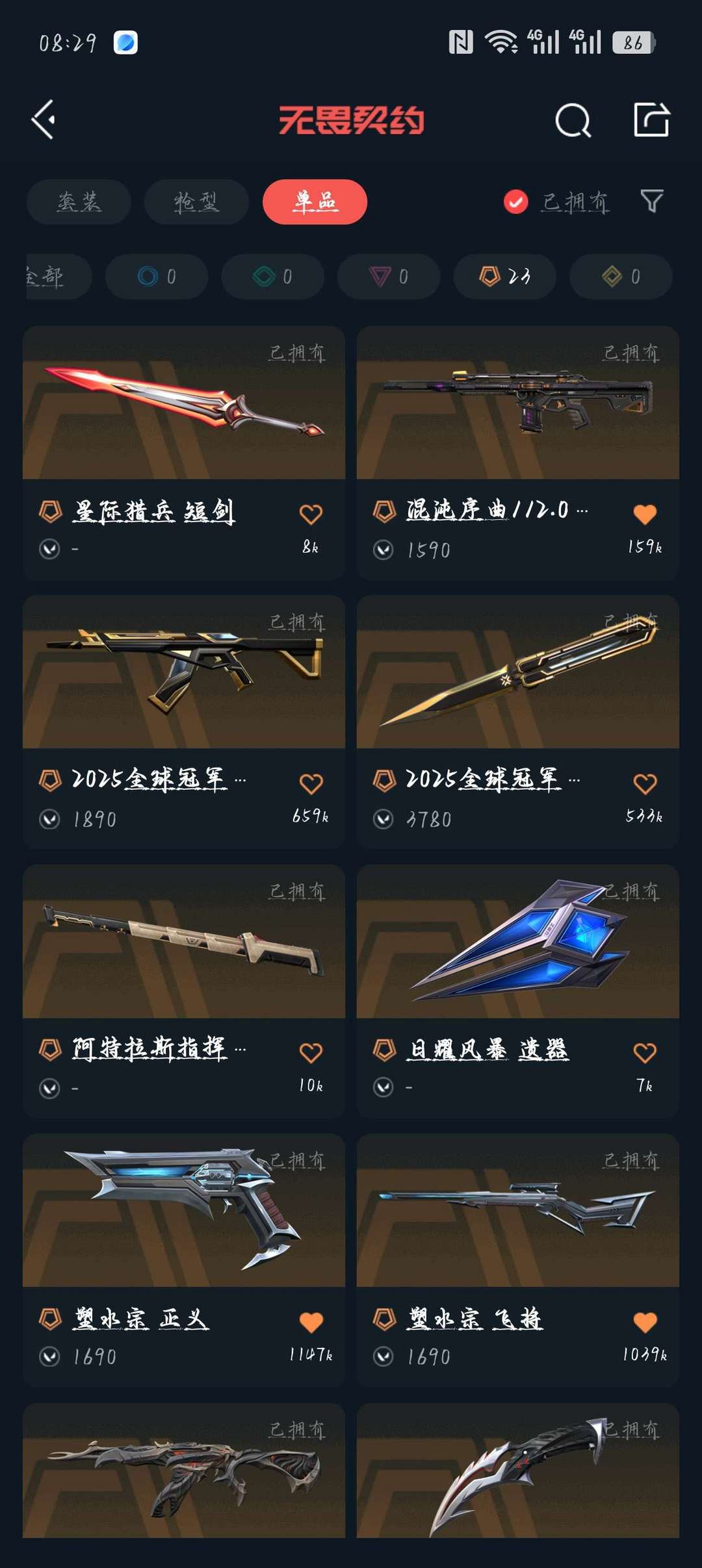Like the 2025全球冠军 skin priced 3780
Viewport: 702px width, 1568px height.
coord(645,784)
